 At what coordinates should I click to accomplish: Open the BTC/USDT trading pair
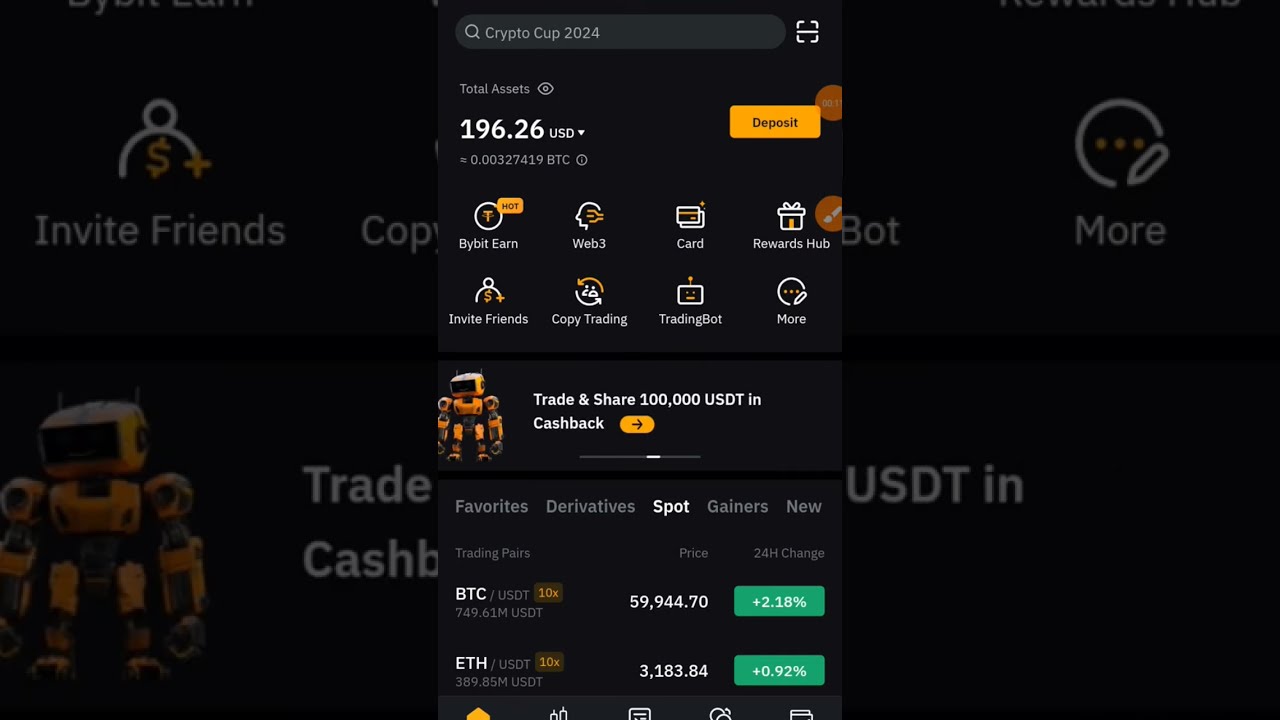tap(580, 602)
